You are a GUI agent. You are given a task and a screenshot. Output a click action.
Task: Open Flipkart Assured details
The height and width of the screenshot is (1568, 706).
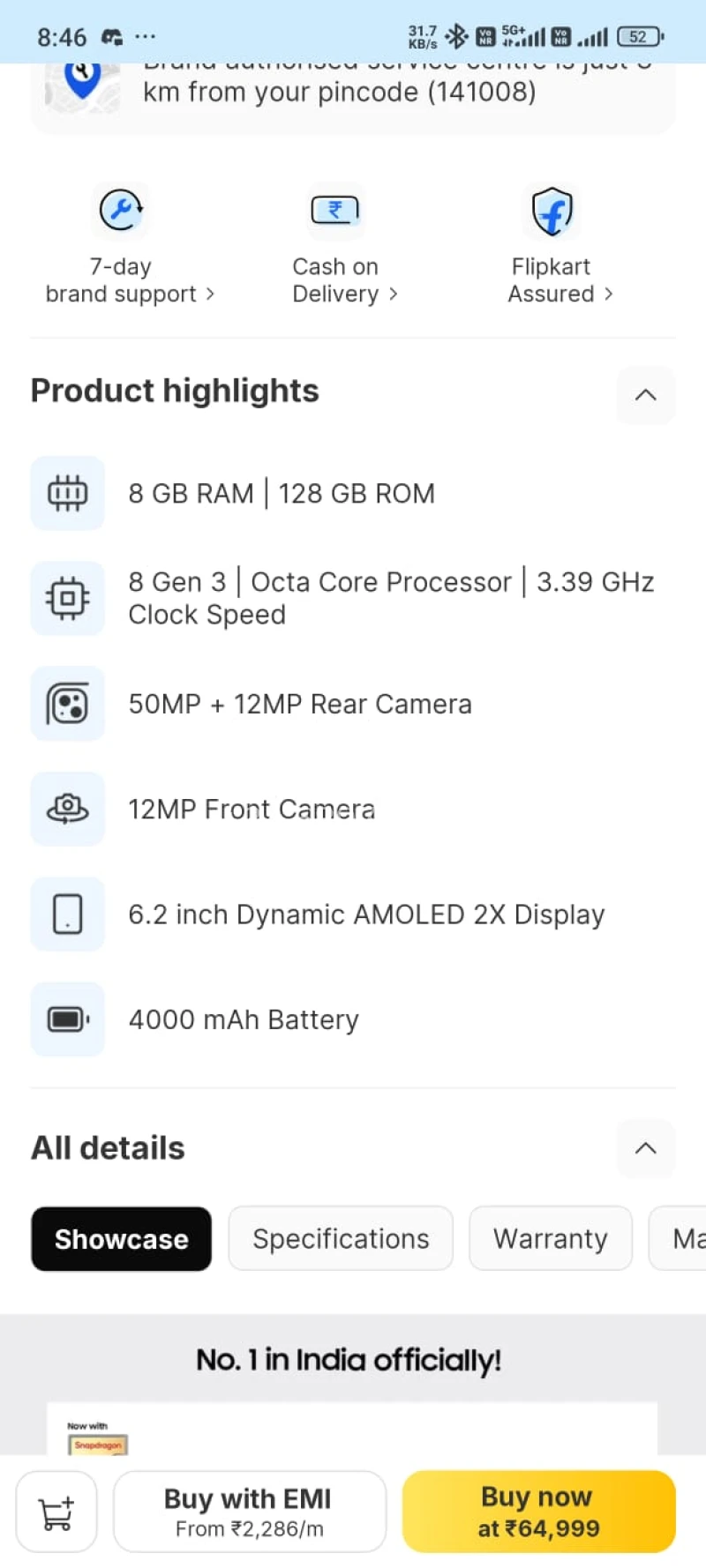[x=560, y=245]
